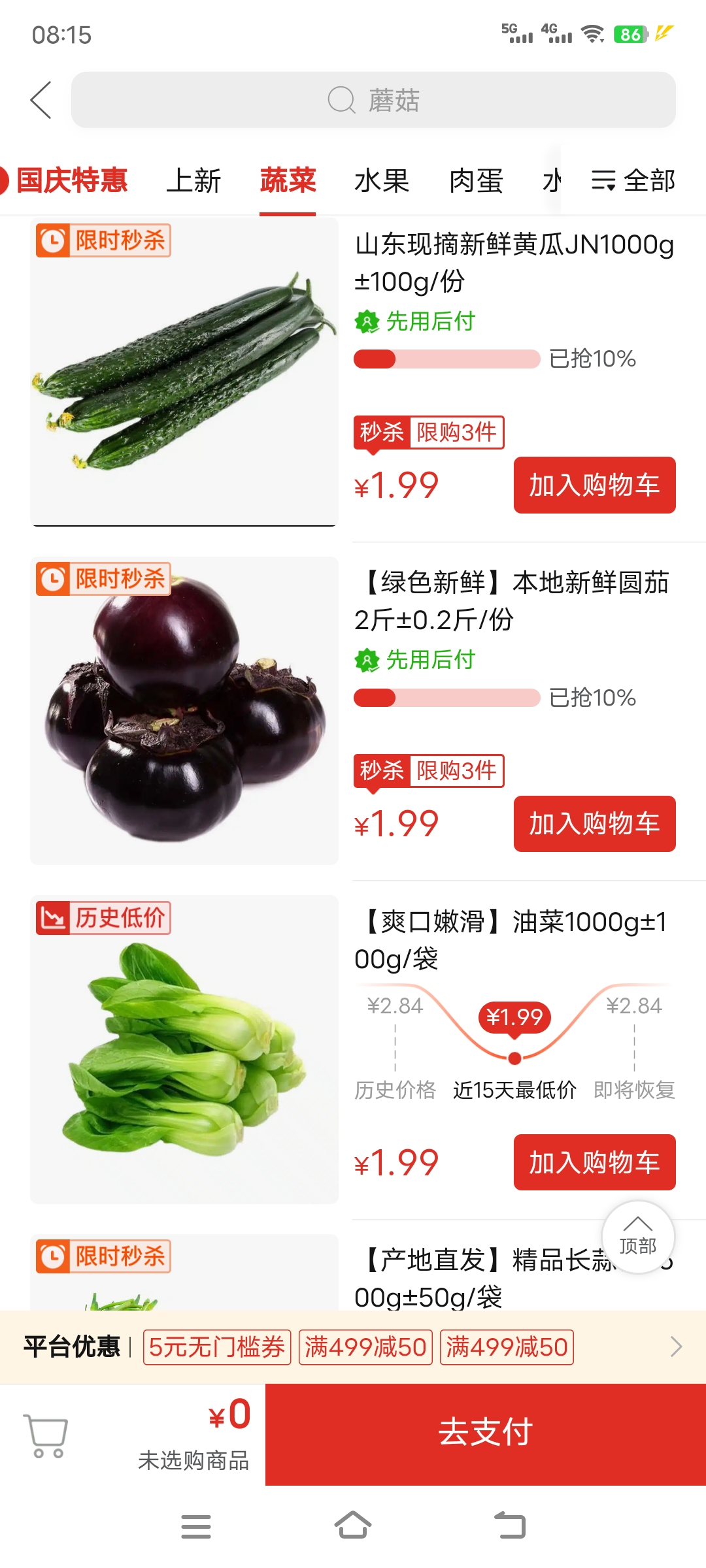Open the cucumber product image
706x1568 pixels.
184,372
